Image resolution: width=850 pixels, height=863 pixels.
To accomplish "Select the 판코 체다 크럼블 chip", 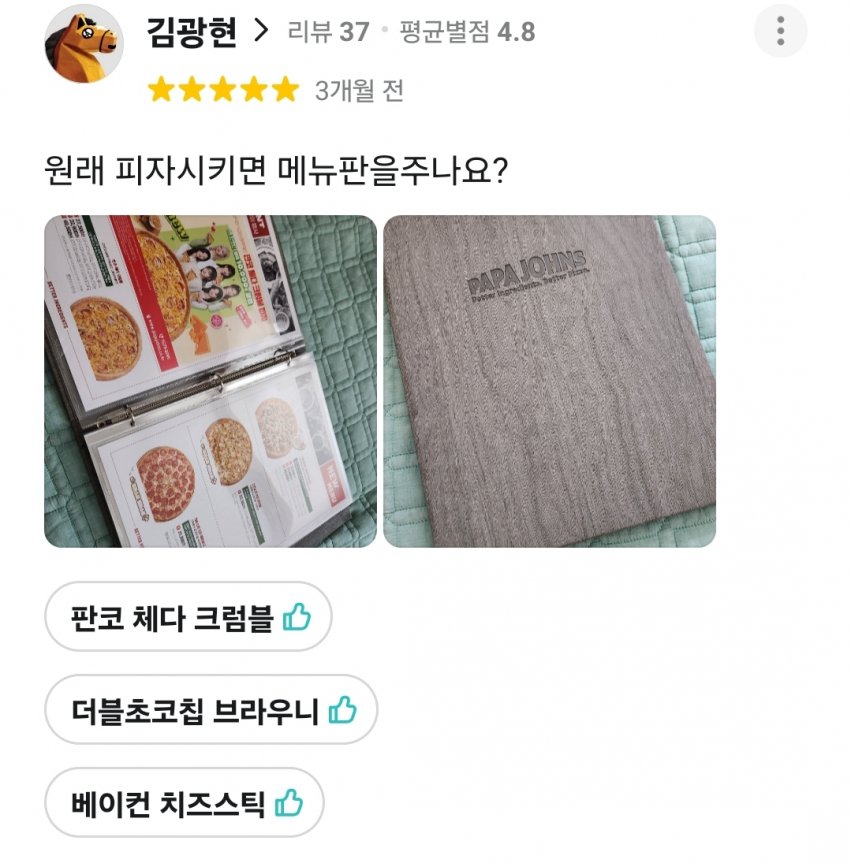I will 188,618.
